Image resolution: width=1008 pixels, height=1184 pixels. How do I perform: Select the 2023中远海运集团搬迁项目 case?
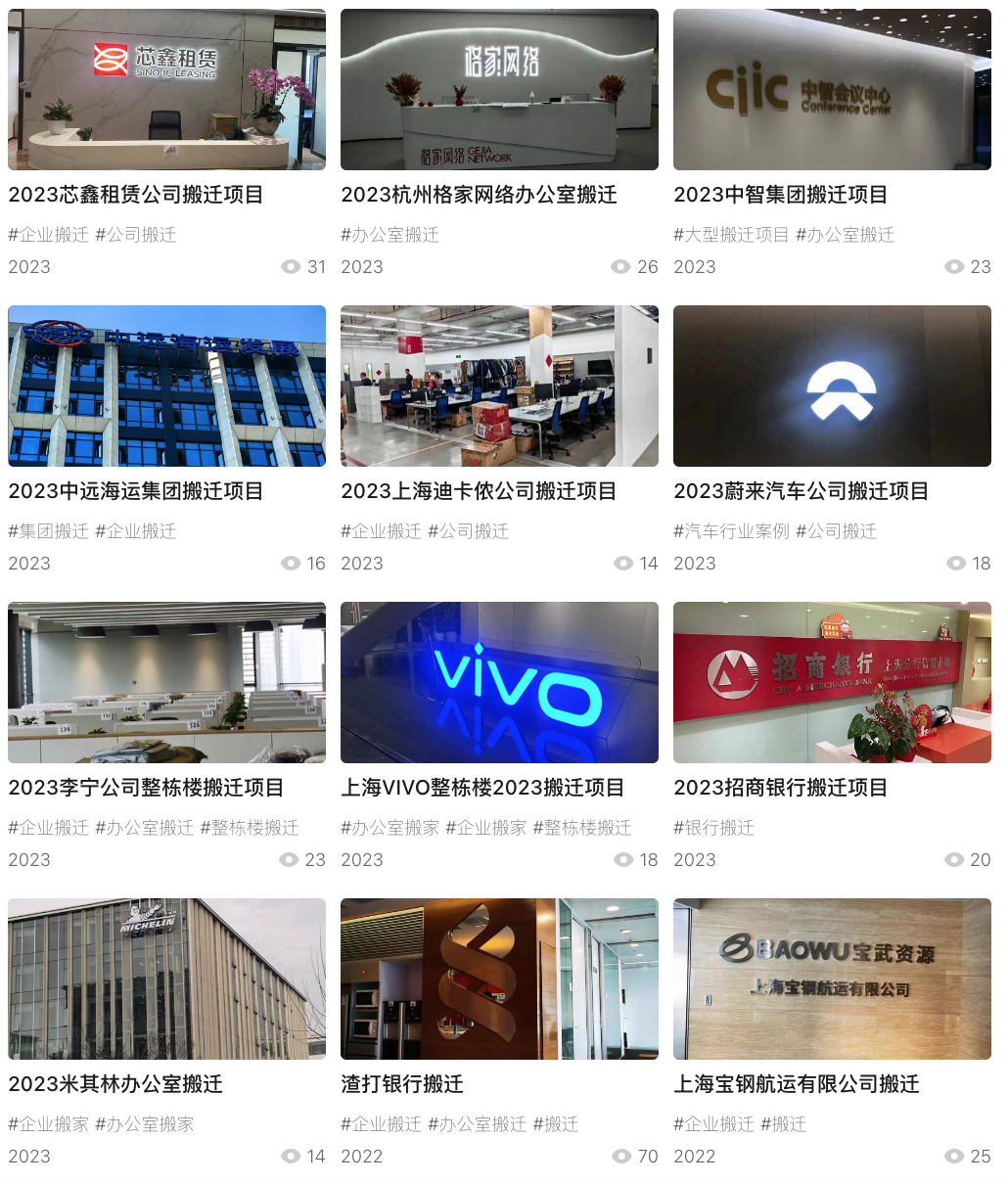tap(166, 387)
